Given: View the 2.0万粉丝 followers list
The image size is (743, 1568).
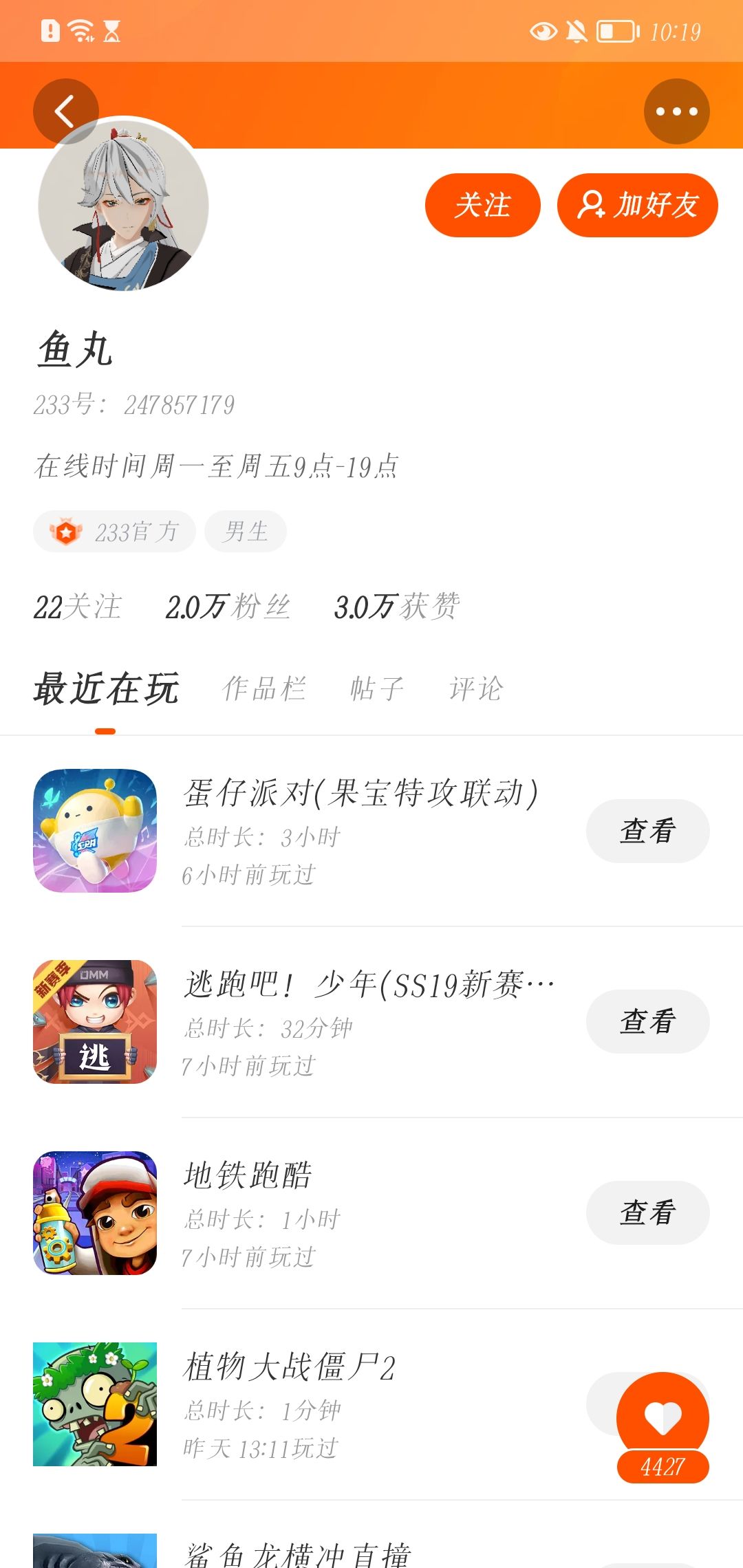Looking at the screenshot, I should pyautogui.click(x=228, y=607).
